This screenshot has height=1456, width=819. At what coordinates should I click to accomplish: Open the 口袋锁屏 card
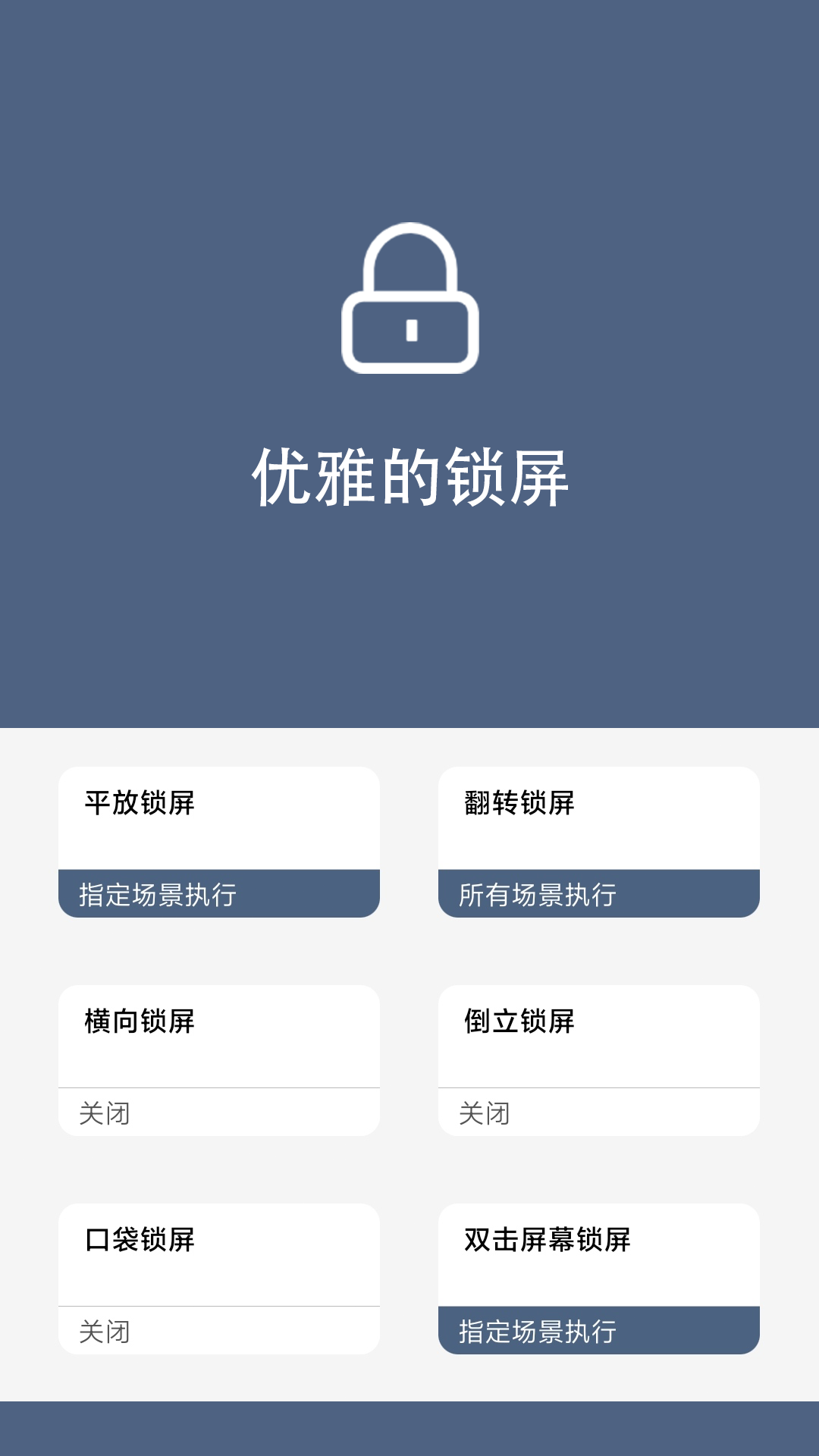(x=218, y=1279)
